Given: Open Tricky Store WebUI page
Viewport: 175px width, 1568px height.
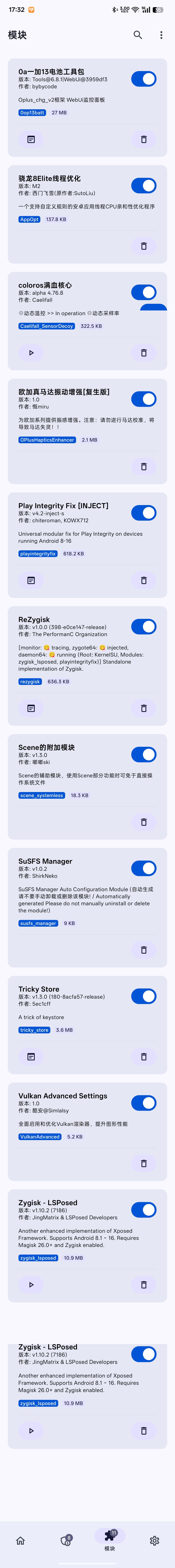Looking at the screenshot, I should click(x=31, y=1056).
